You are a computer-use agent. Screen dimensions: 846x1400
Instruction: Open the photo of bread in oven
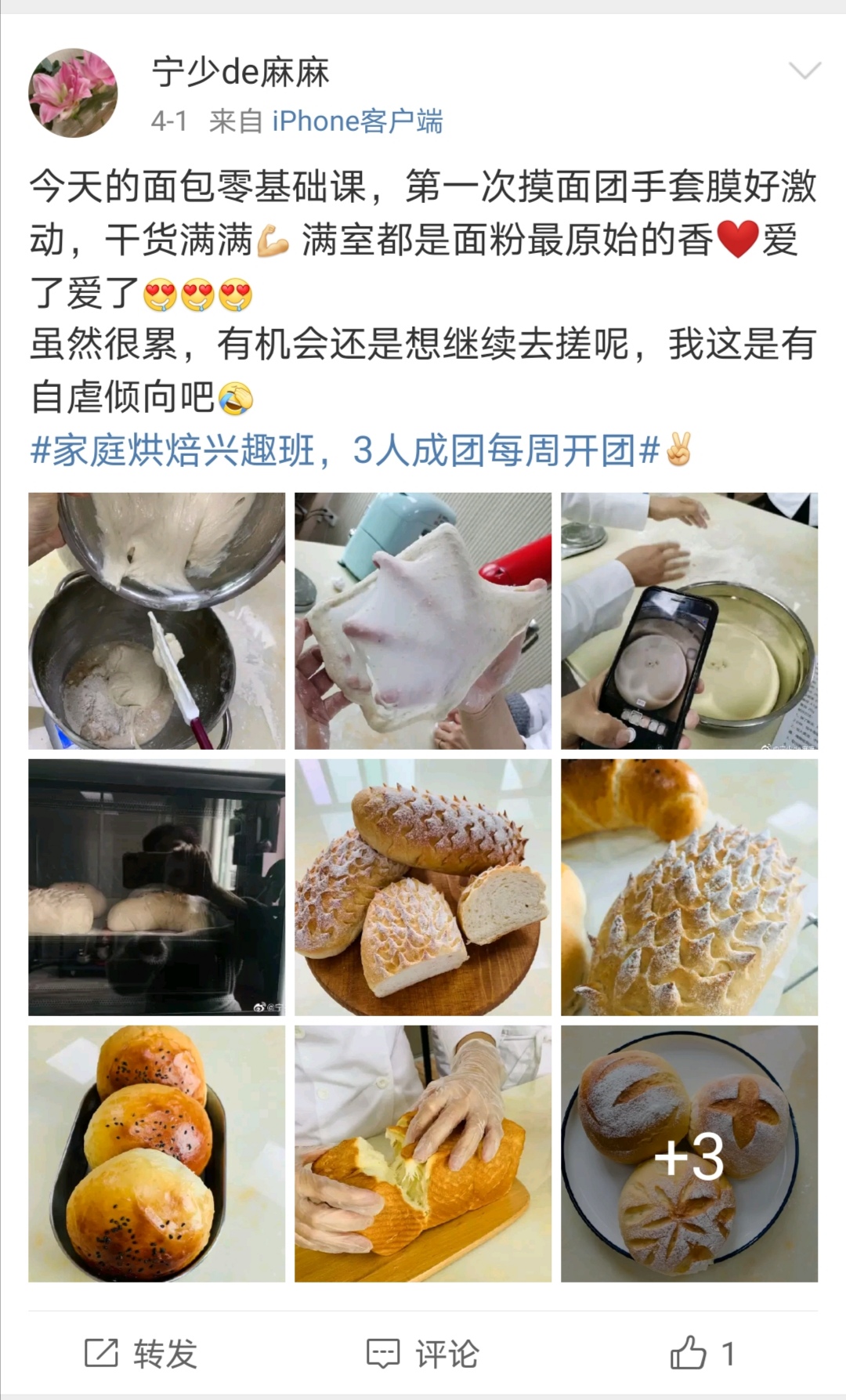[157, 887]
